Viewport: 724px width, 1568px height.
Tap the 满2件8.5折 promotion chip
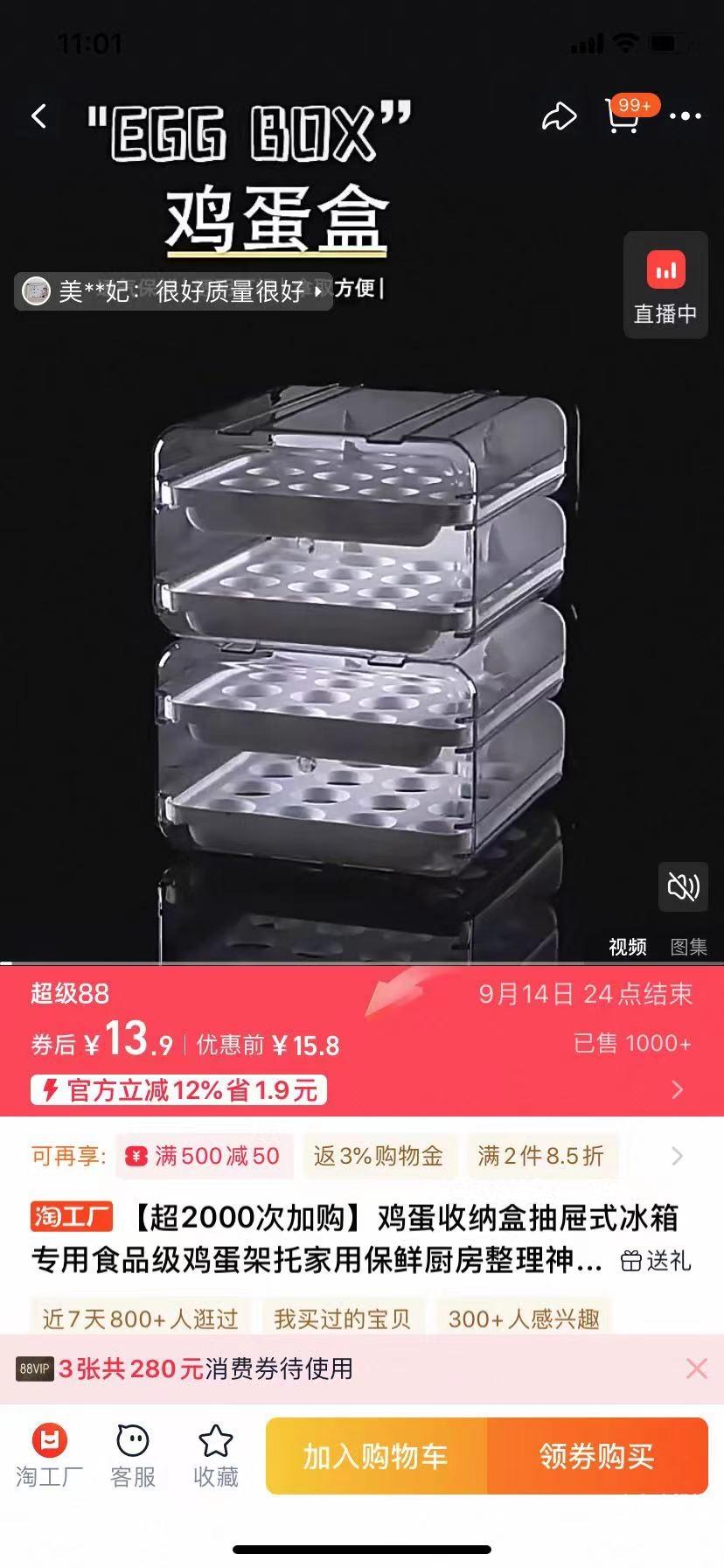(540, 1156)
